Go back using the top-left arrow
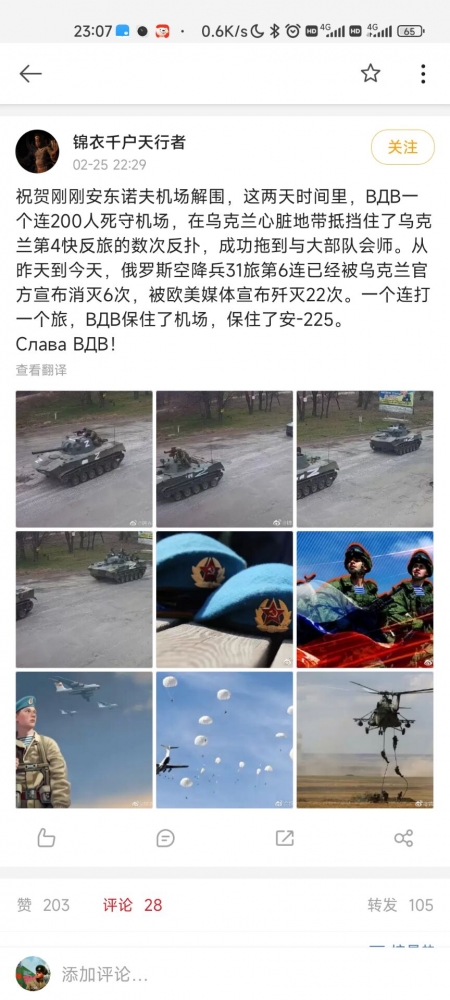The width and height of the screenshot is (450, 1000). tap(30, 74)
